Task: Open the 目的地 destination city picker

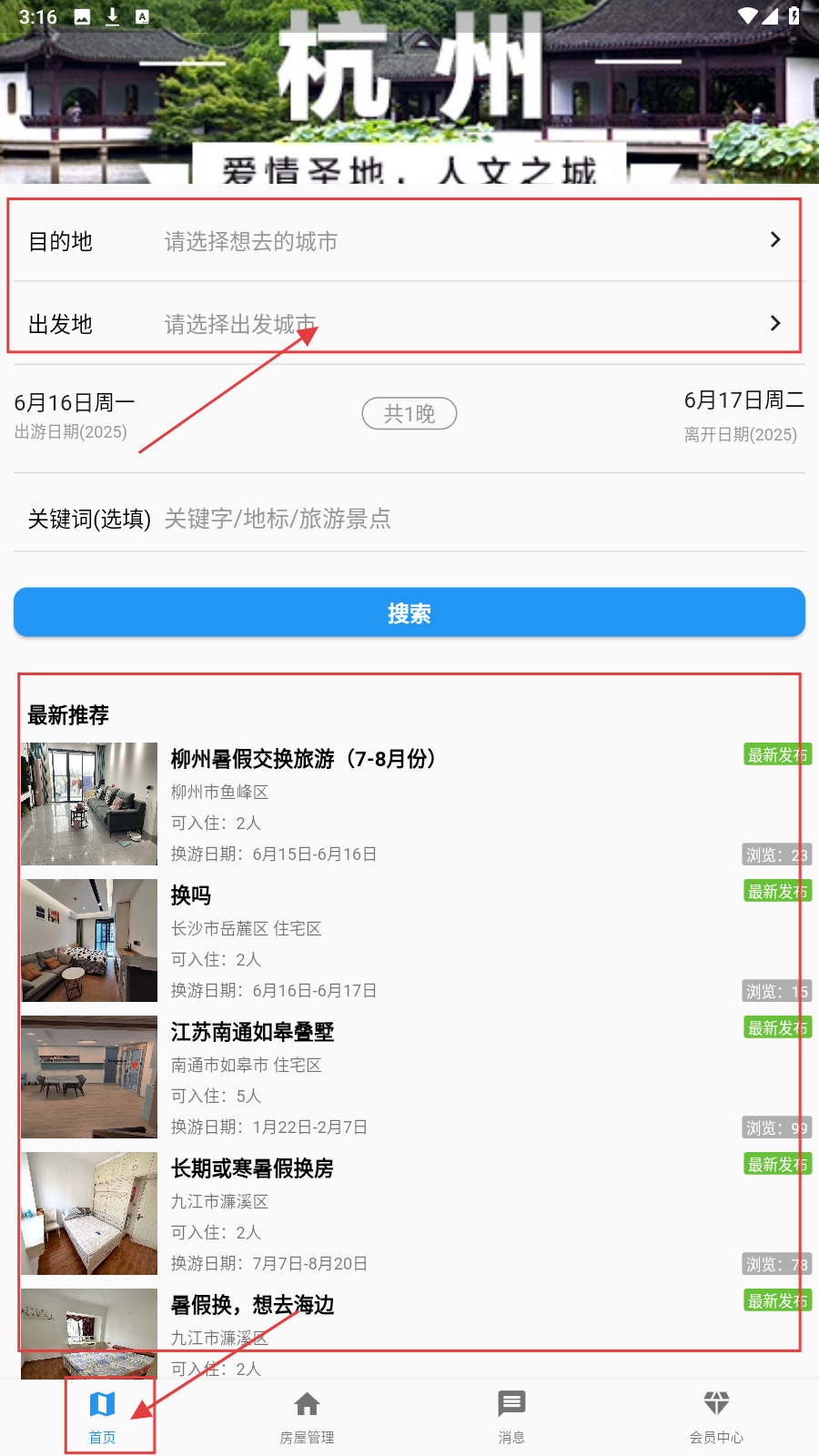Action: (x=409, y=241)
